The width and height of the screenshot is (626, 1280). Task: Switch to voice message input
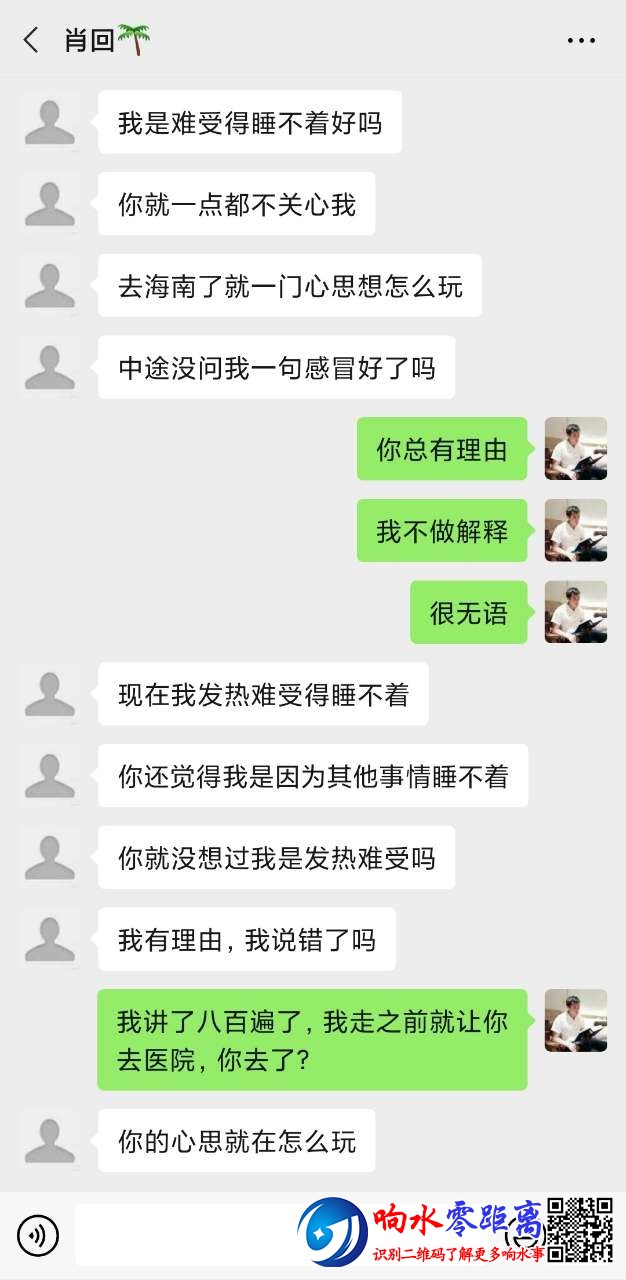38,1236
